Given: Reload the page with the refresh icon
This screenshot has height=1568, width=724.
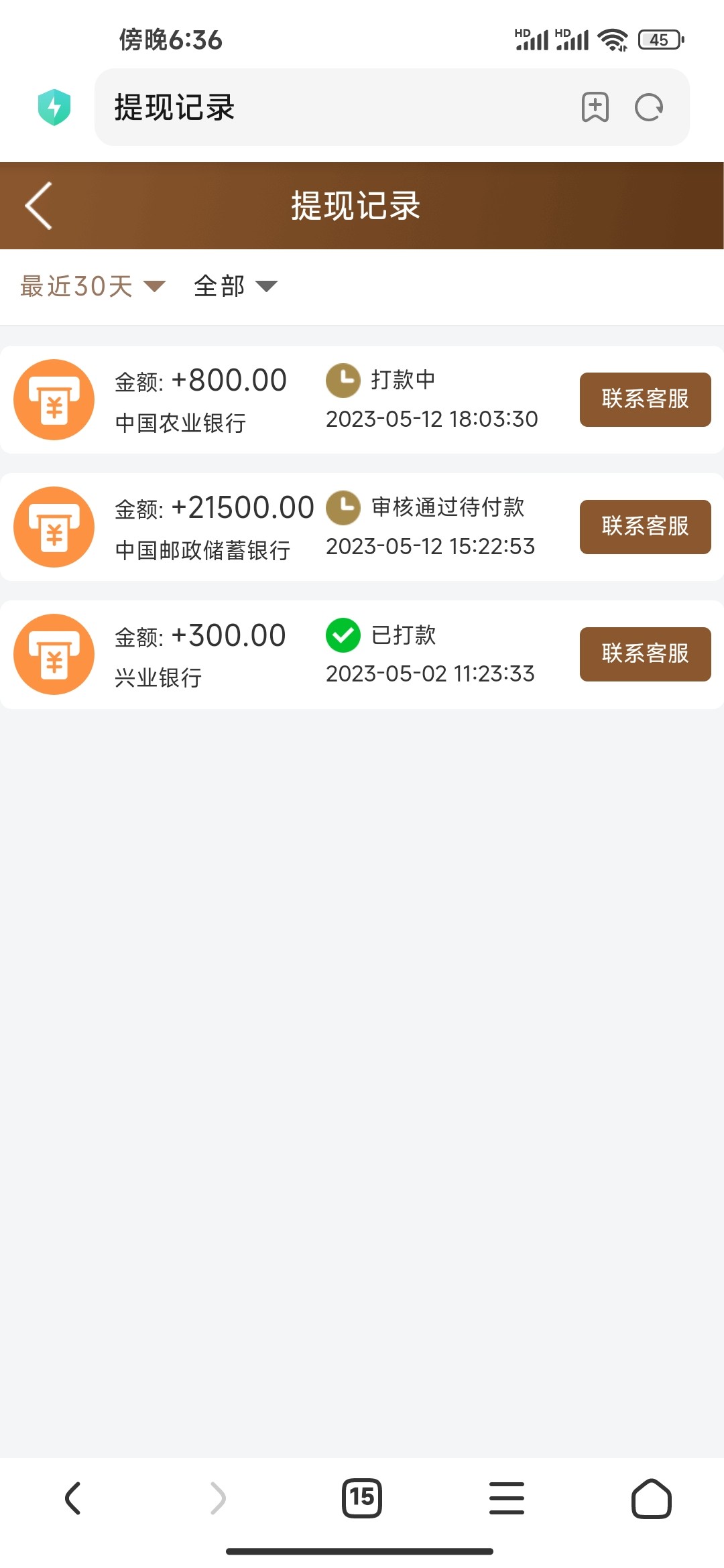Looking at the screenshot, I should 649,107.
